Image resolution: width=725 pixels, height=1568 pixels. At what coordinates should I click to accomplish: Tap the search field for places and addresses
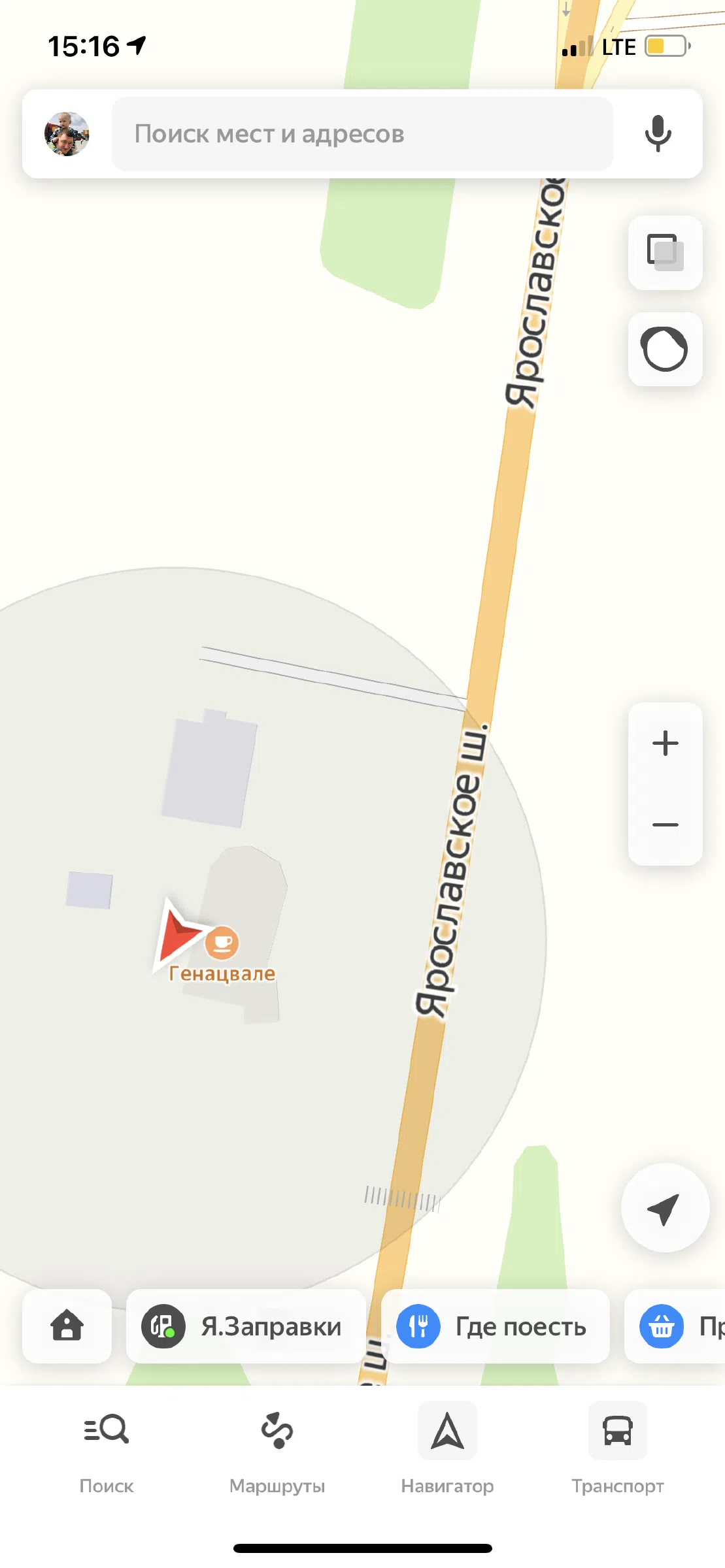coord(362,134)
